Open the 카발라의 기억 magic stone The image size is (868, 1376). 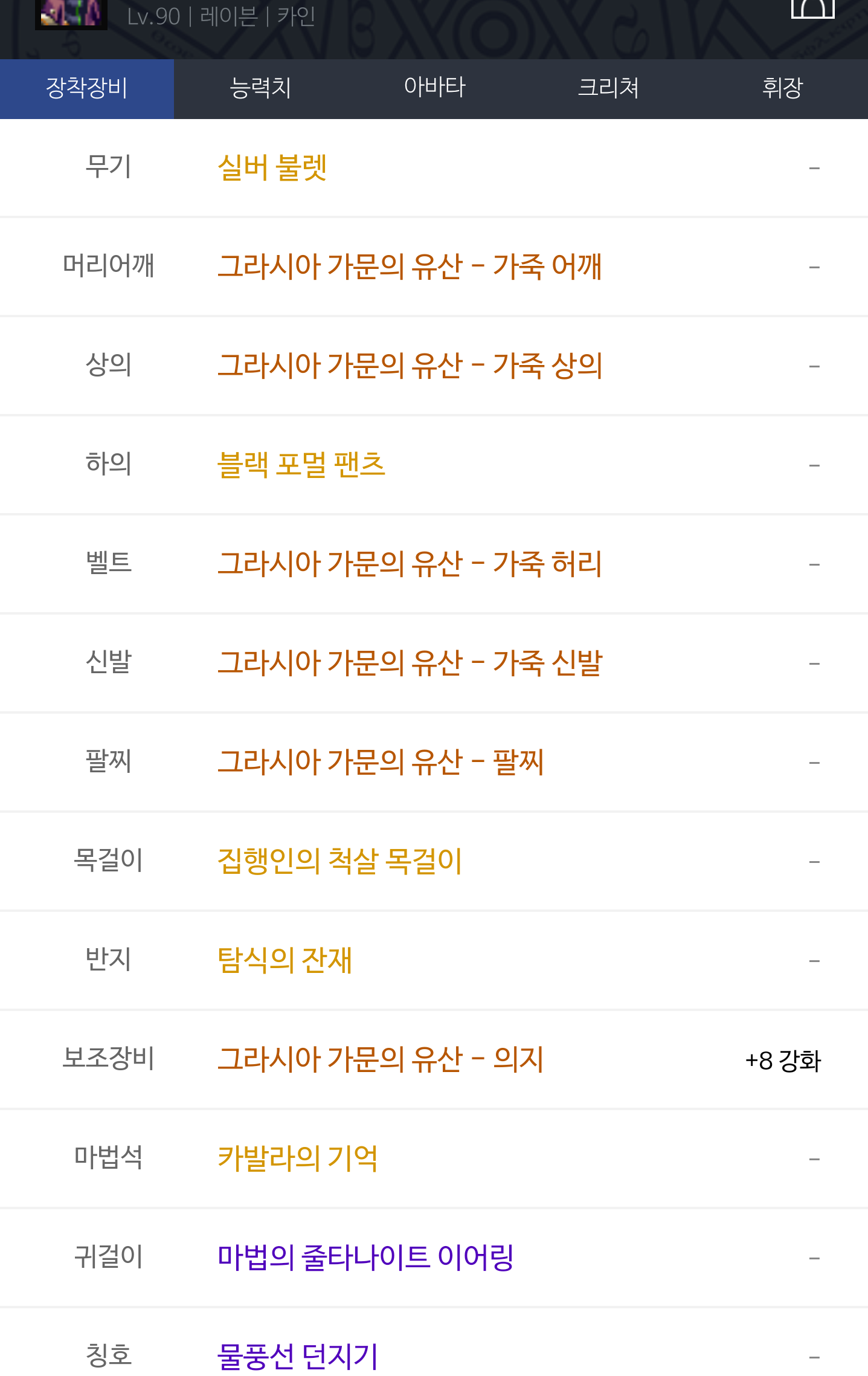(x=297, y=1158)
